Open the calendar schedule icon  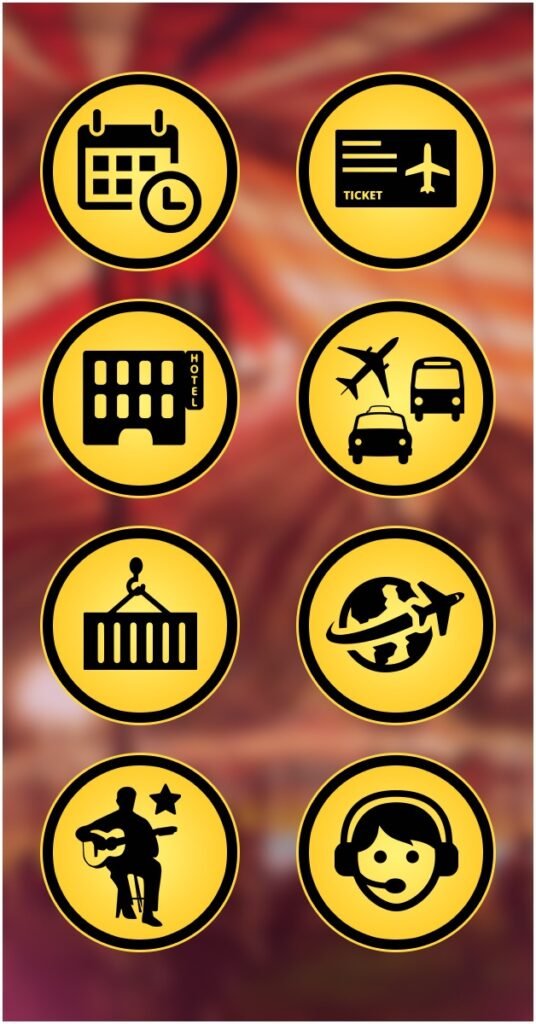[140, 170]
